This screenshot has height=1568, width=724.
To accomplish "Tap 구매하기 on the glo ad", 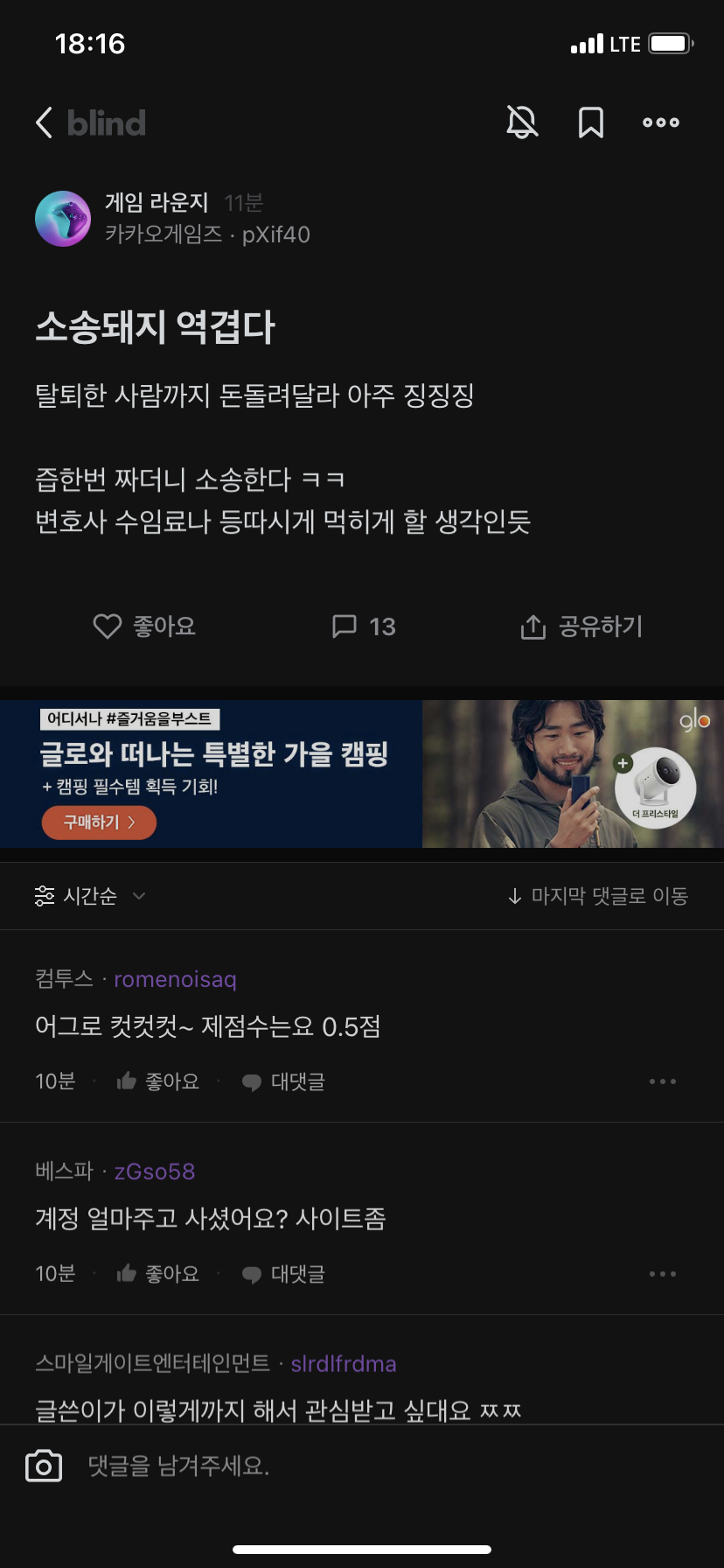I will 99,822.
